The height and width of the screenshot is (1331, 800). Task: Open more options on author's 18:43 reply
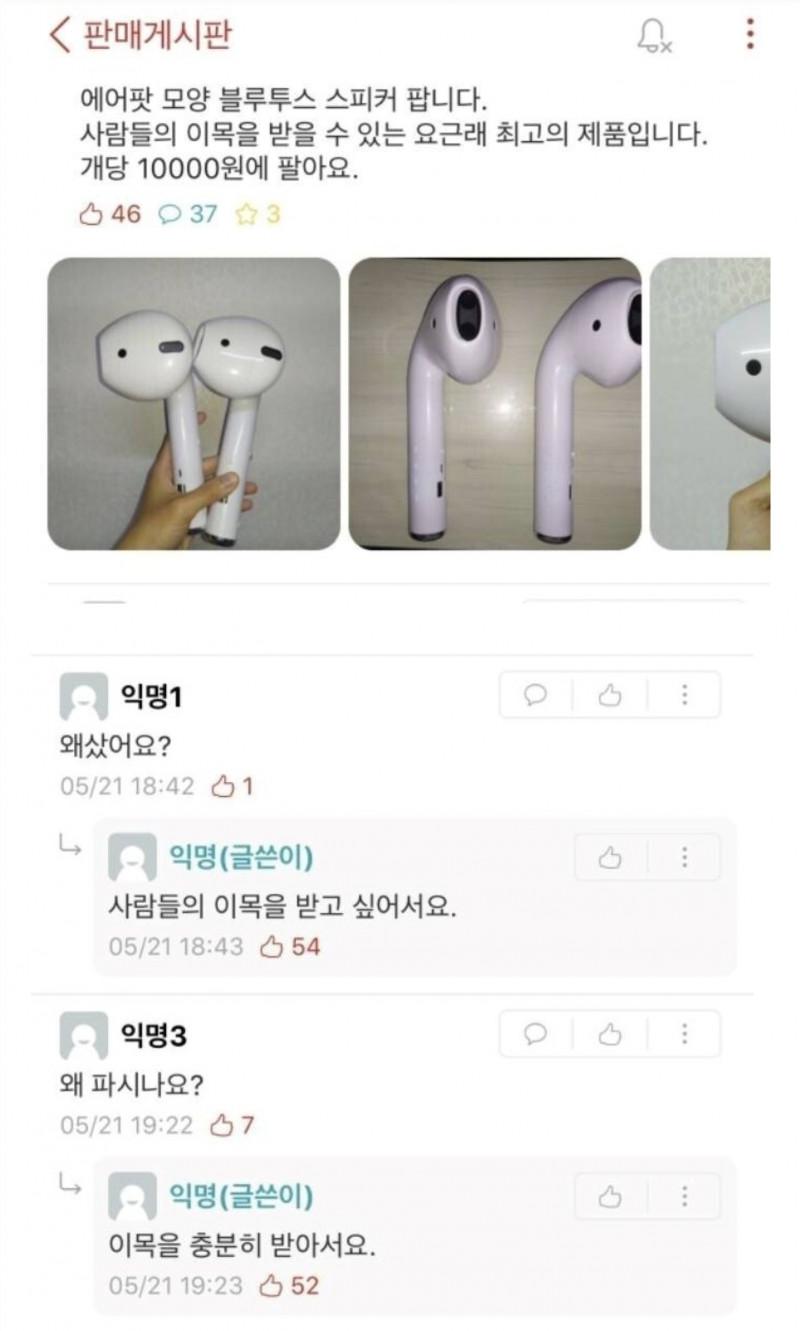pos(684,857)
